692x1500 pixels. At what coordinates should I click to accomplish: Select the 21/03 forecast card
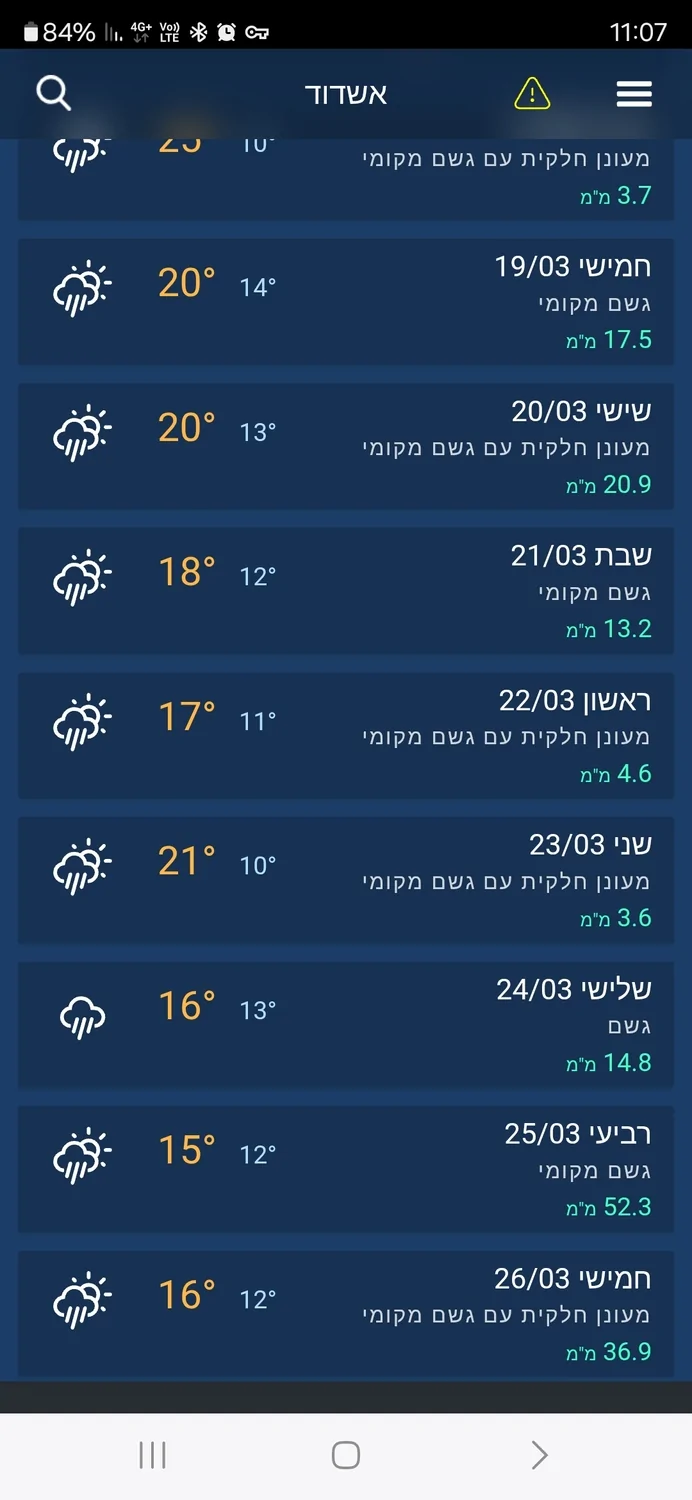tap(346, 591)
